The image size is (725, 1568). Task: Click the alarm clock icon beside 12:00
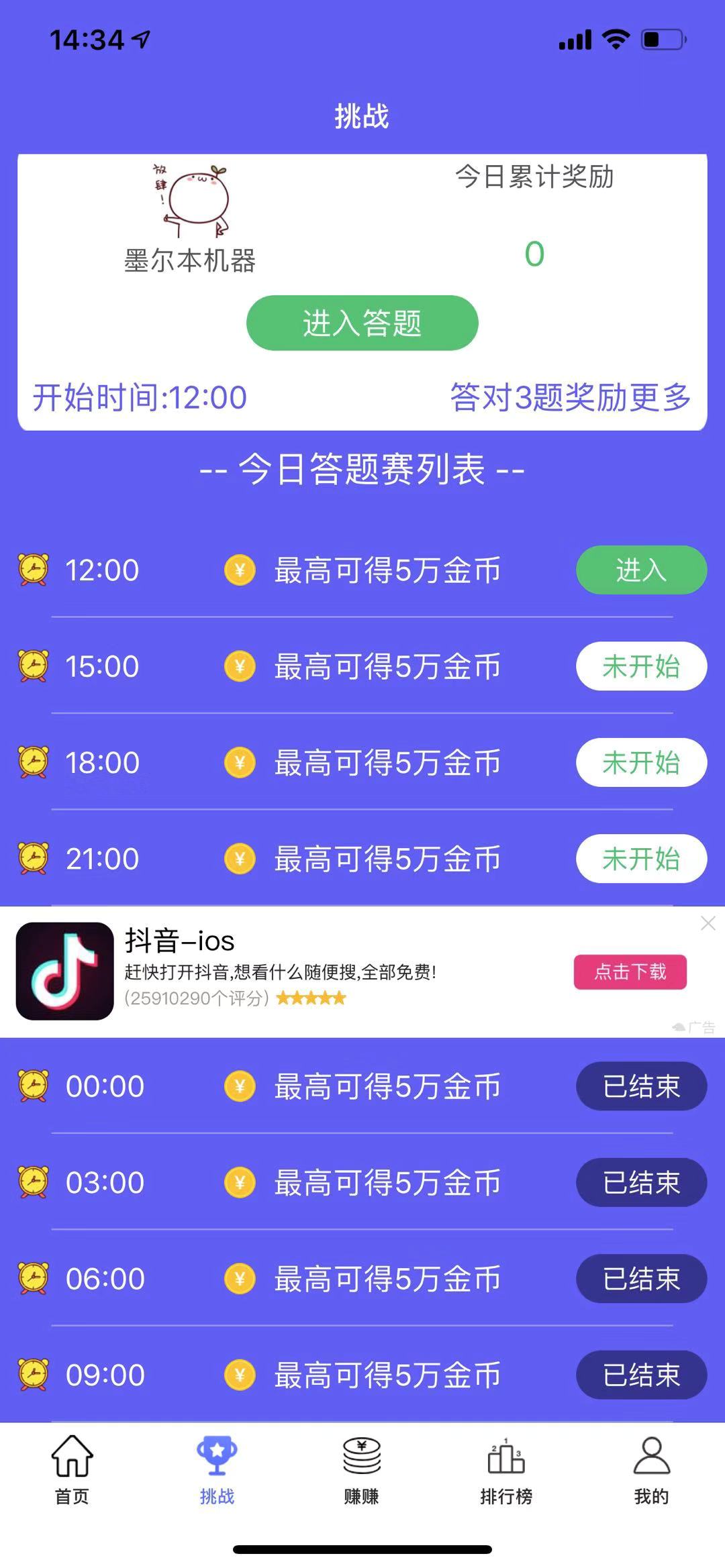(34, 570)
